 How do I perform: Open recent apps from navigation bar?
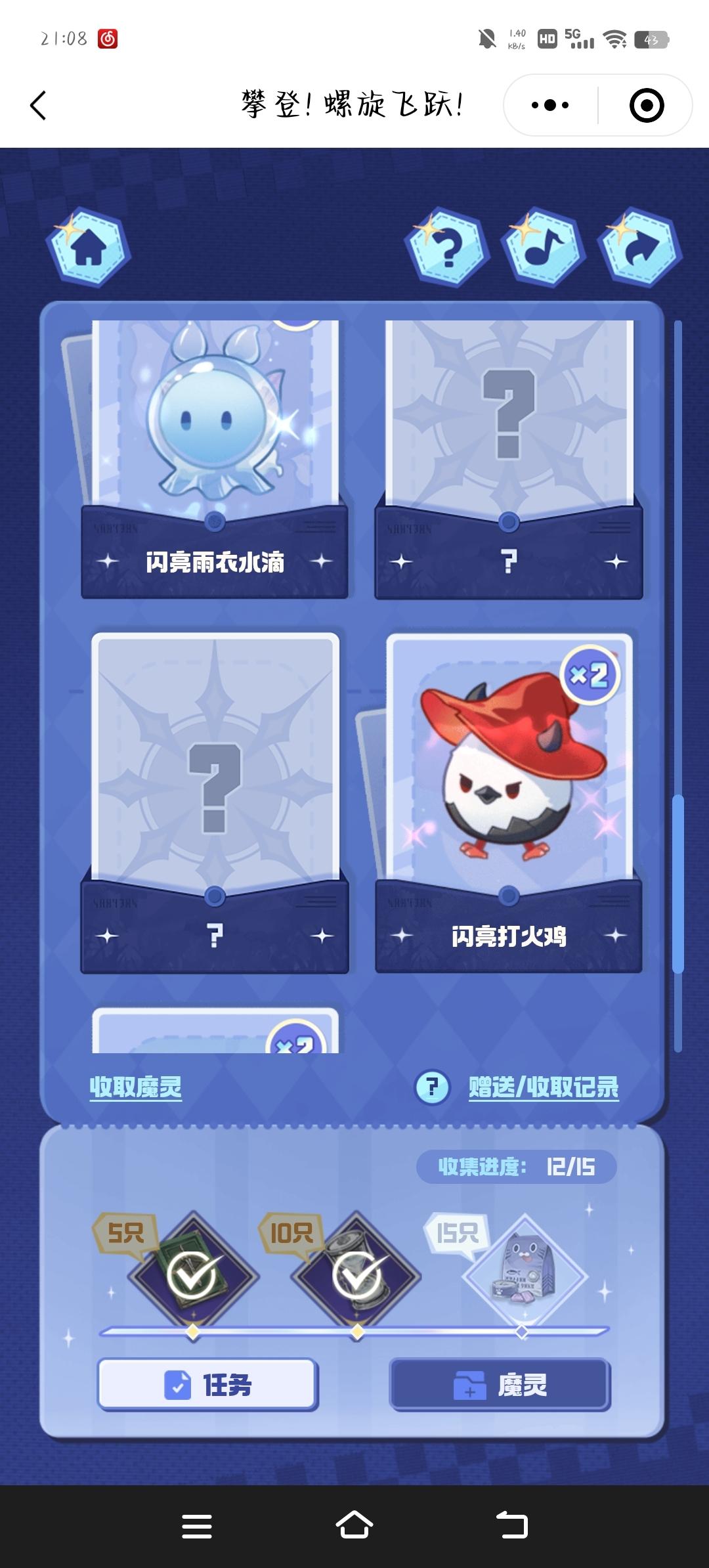[x=196, y=1525]
